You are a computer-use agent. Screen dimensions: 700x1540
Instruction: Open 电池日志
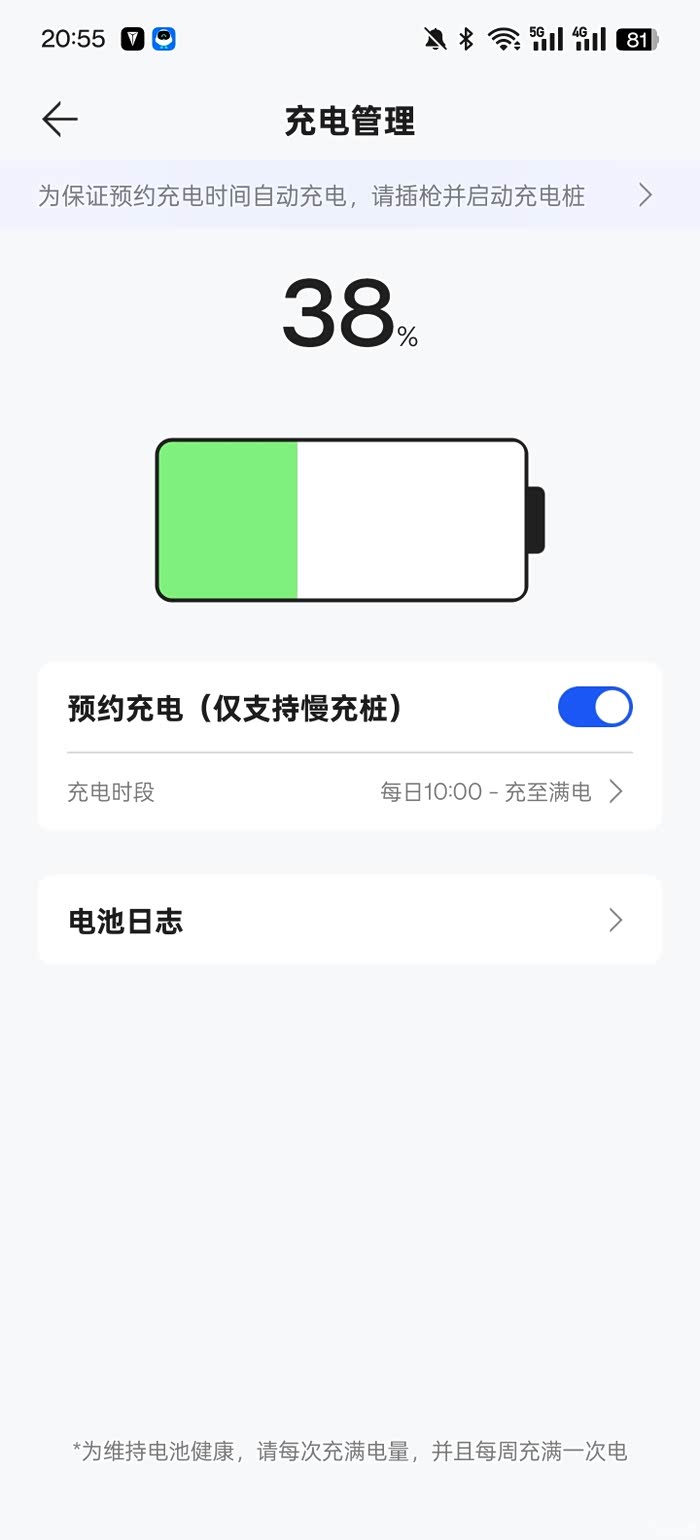[x=350, y=920]
